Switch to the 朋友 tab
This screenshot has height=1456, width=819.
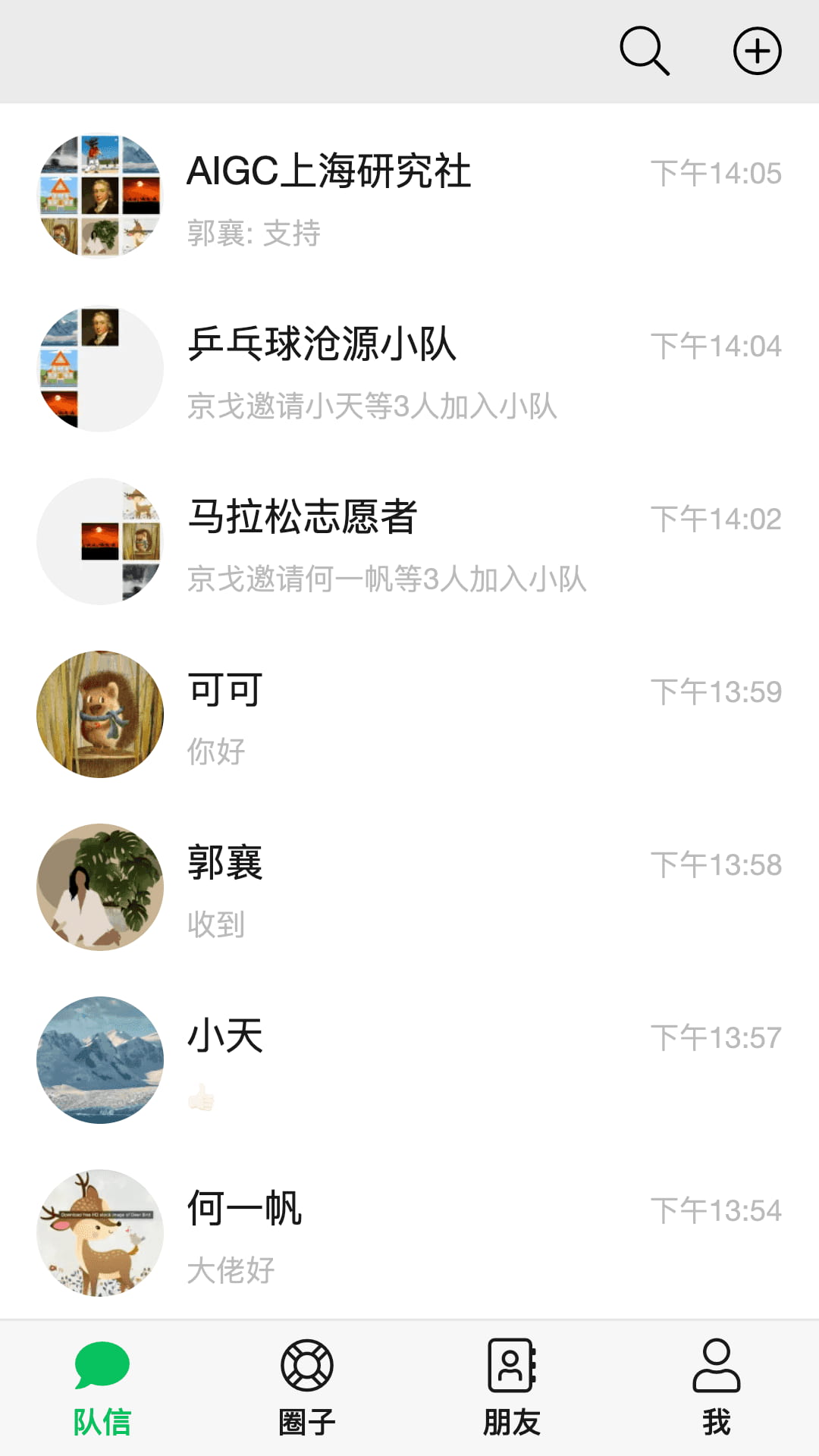point(512,1388)
